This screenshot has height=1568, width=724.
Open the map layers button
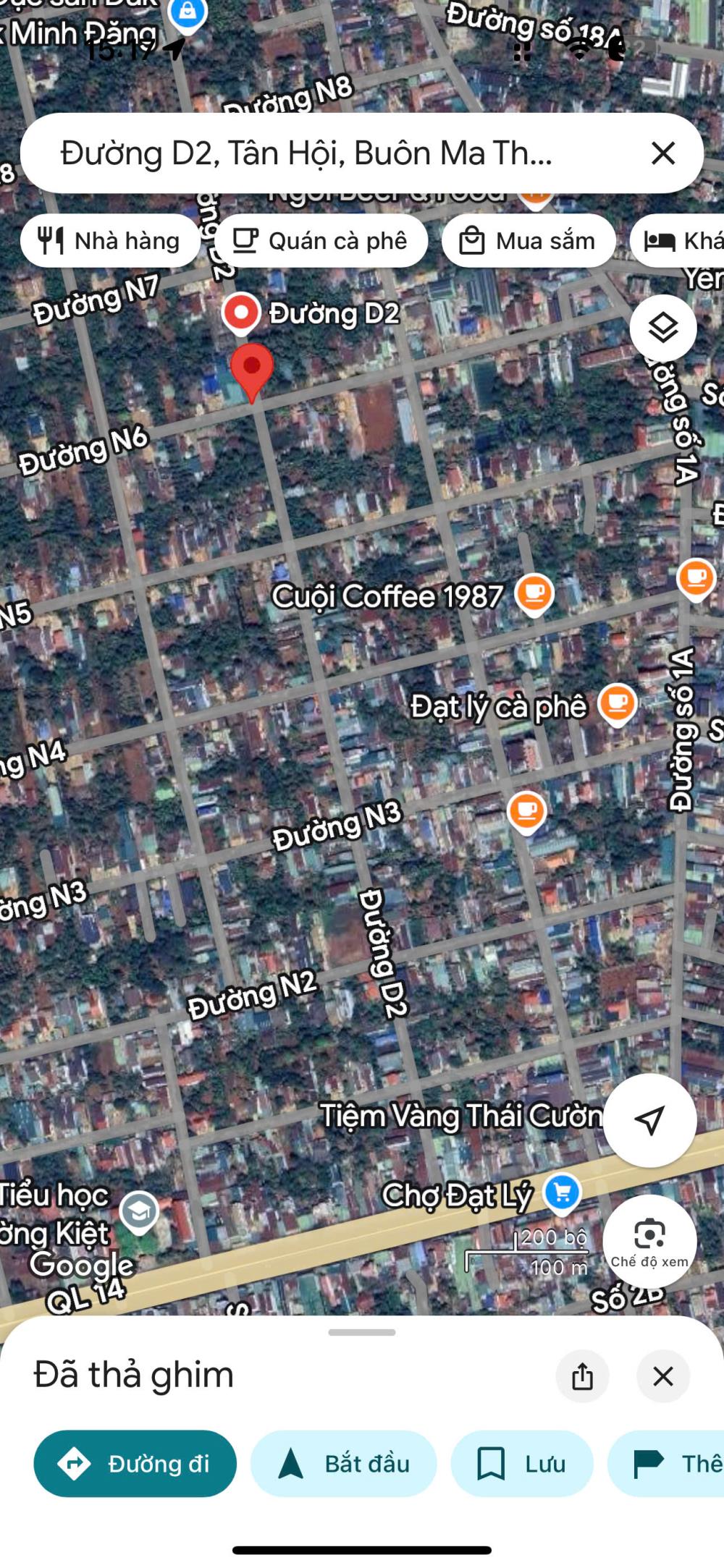662,329
